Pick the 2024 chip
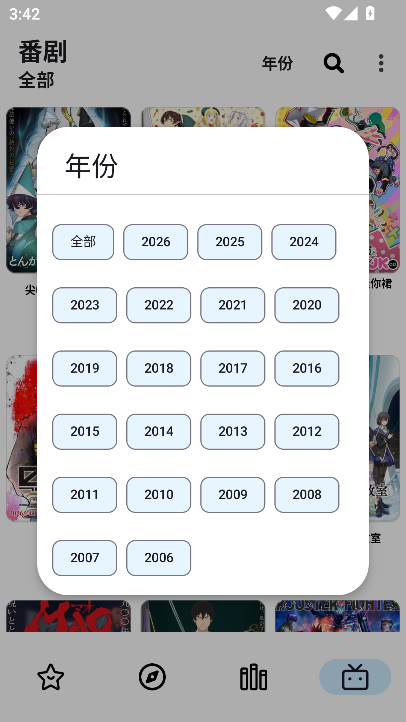 point(304,242)
